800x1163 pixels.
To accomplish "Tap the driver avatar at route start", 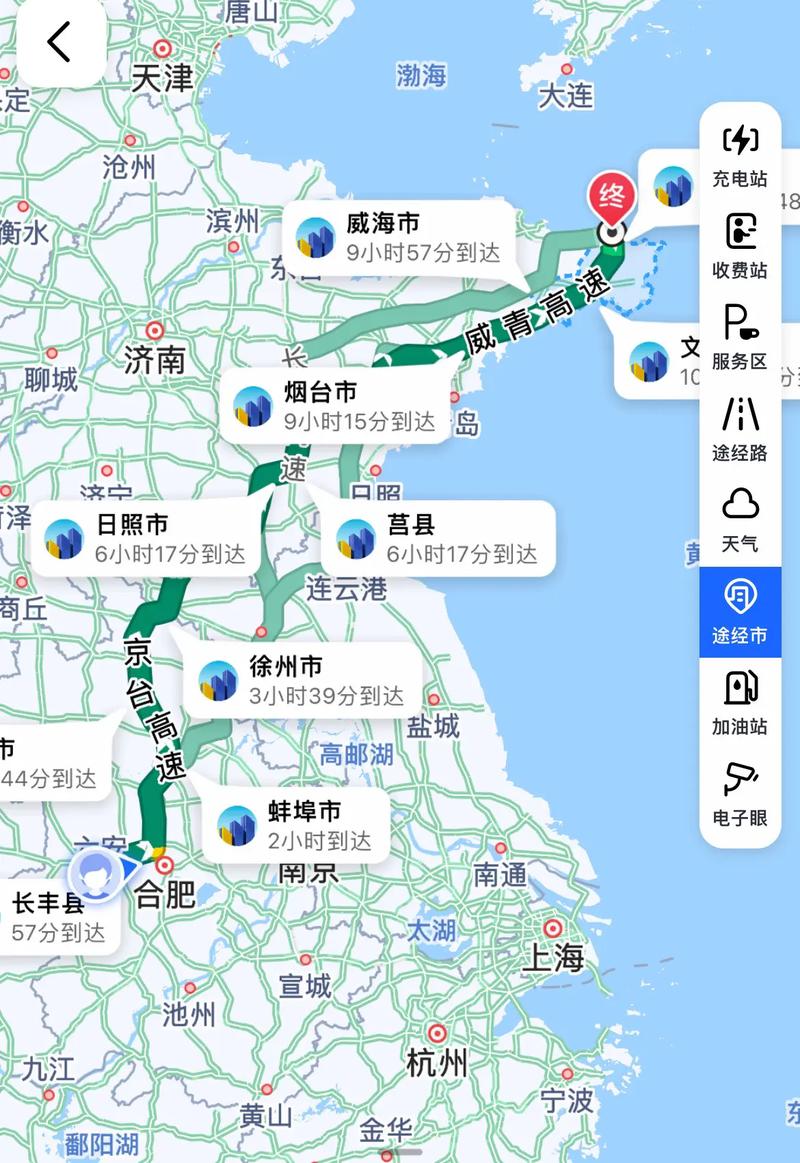I will (97, 876).
